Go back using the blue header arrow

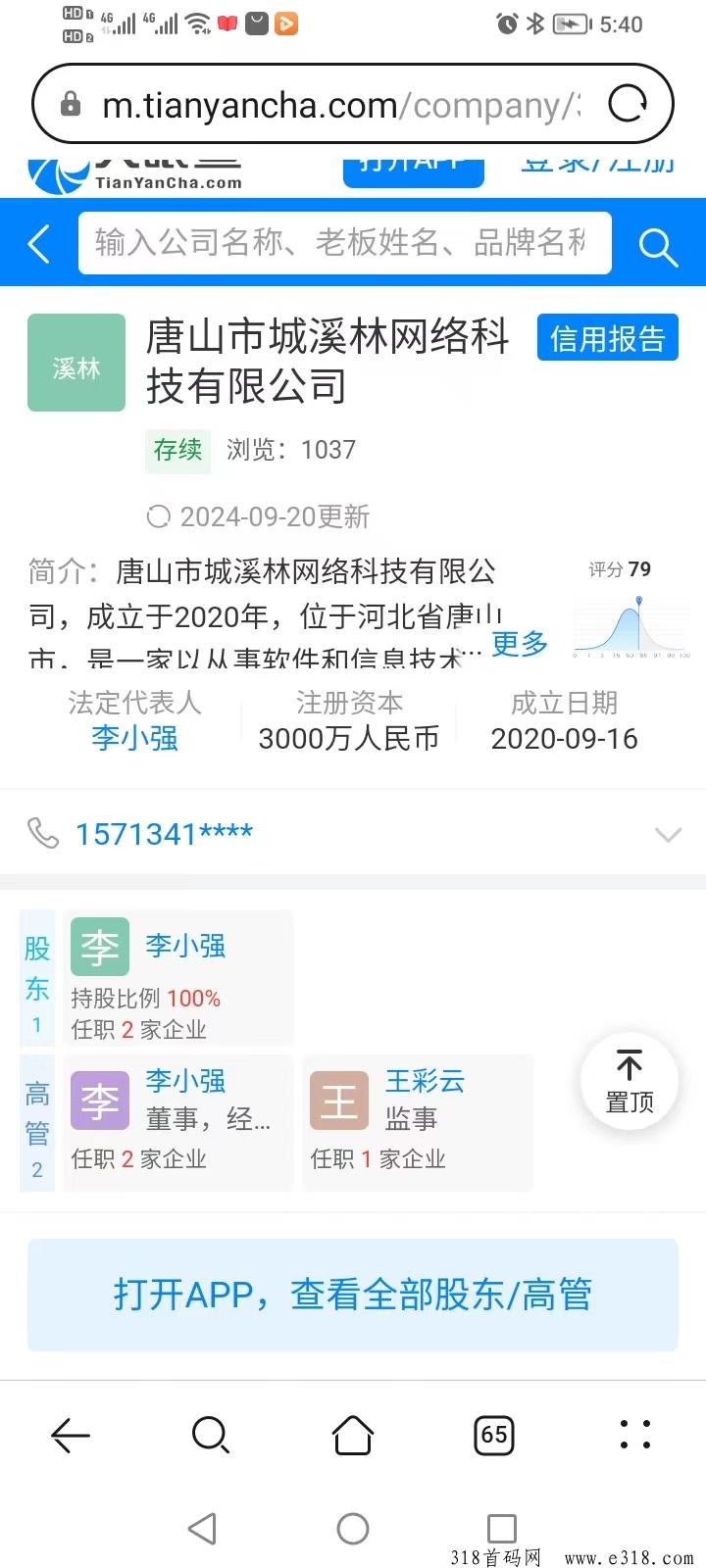click(39, 243)
